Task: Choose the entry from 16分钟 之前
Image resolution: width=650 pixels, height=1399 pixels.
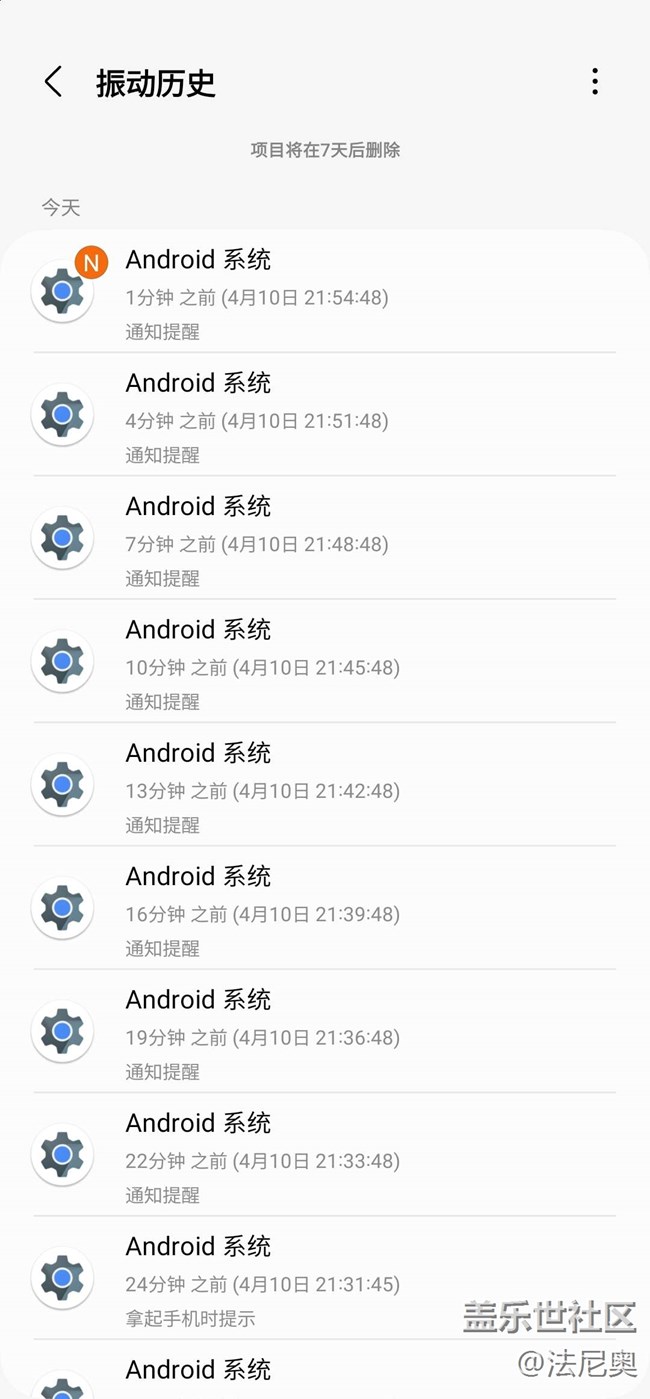Action: point(325,909)
